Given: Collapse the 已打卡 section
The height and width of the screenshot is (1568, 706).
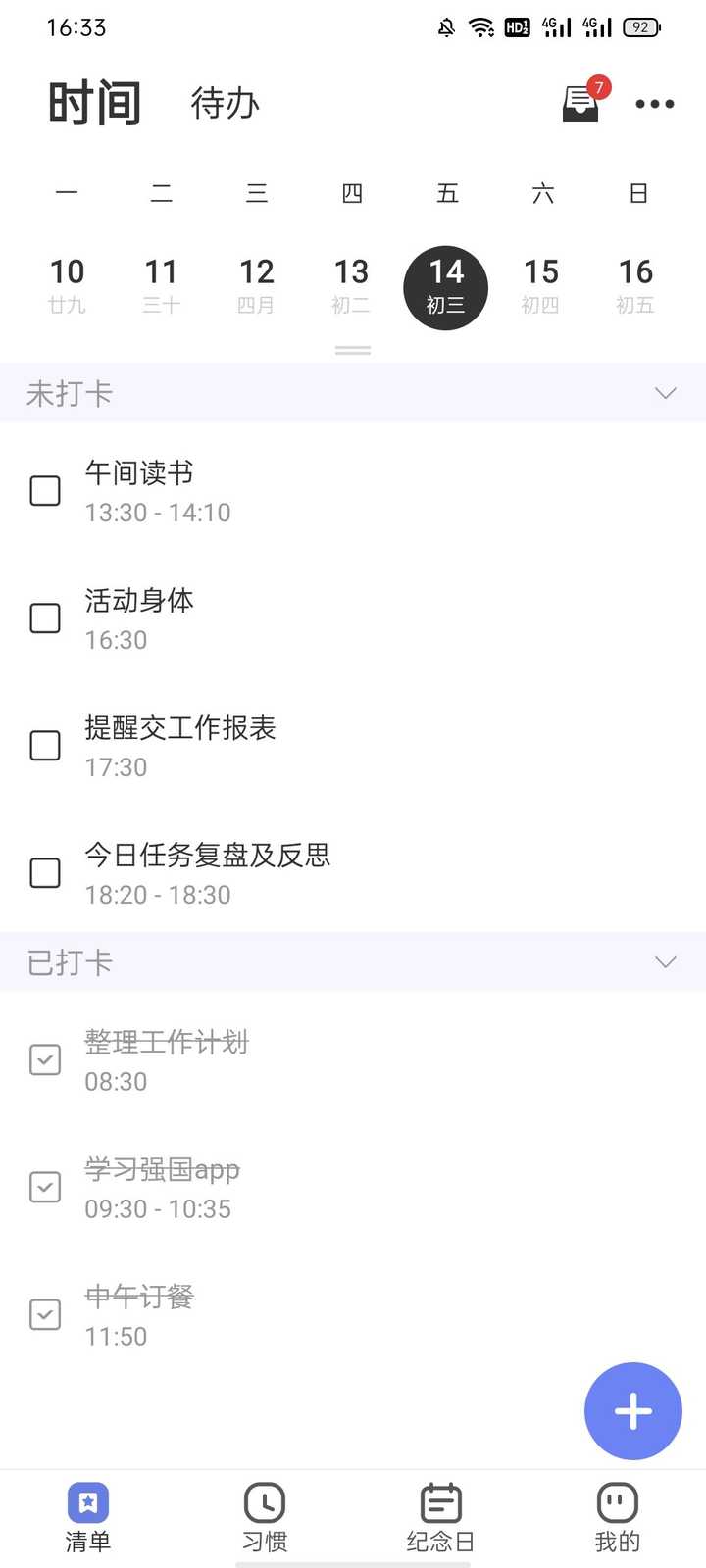Looking at the screenshot, I should (665, 961).
